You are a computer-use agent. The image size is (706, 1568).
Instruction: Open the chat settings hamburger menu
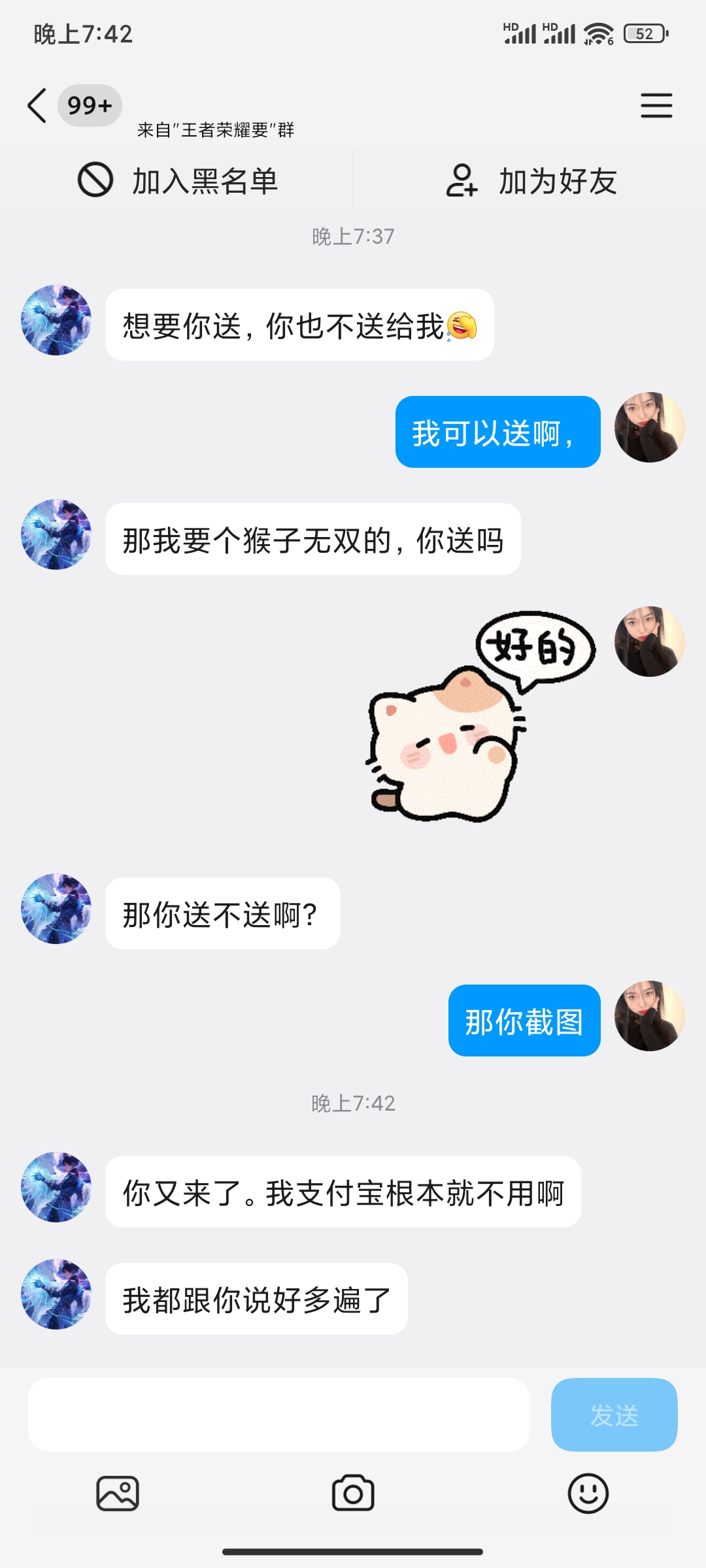pos(656,106)
